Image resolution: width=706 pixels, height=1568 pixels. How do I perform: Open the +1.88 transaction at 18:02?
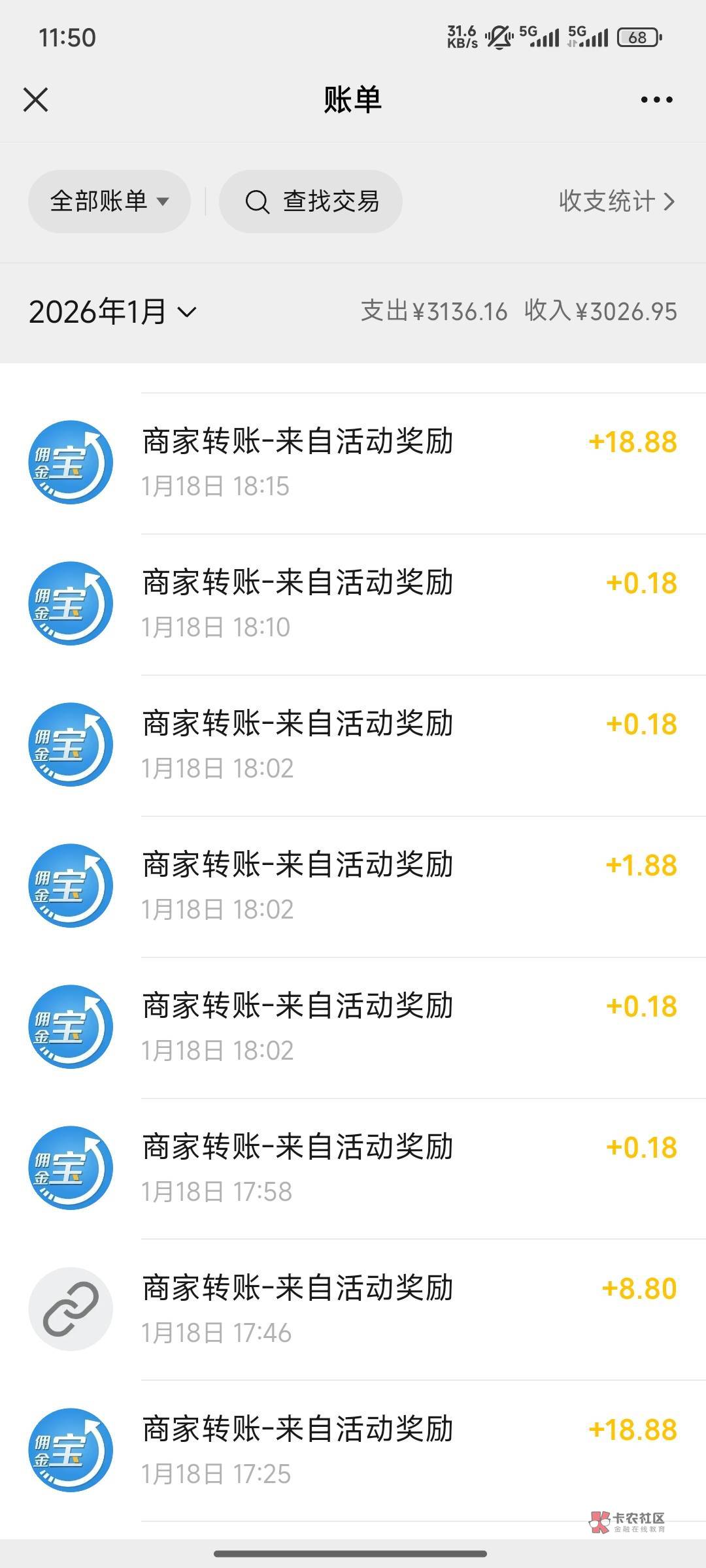[x=353, y=886]
